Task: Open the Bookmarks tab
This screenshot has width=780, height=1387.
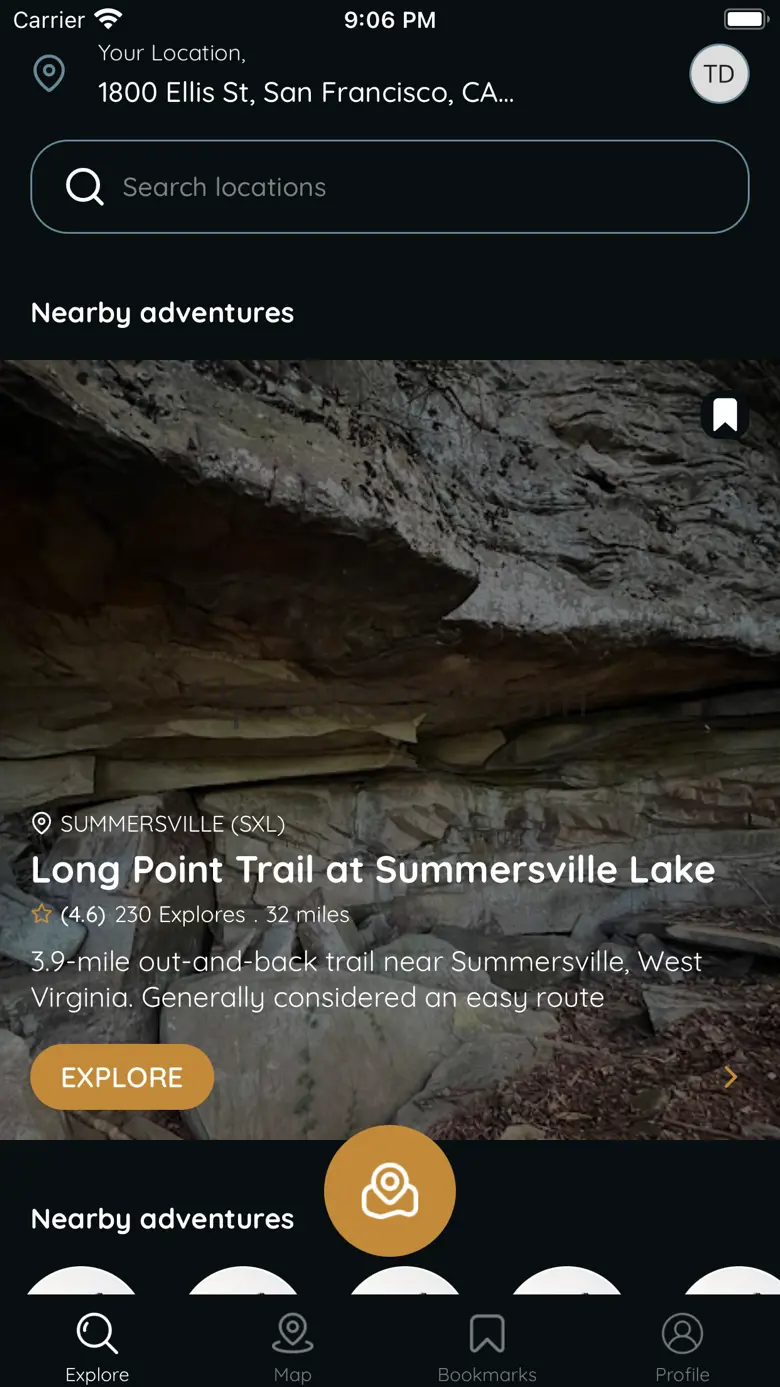Action: tap(487, 1346)
